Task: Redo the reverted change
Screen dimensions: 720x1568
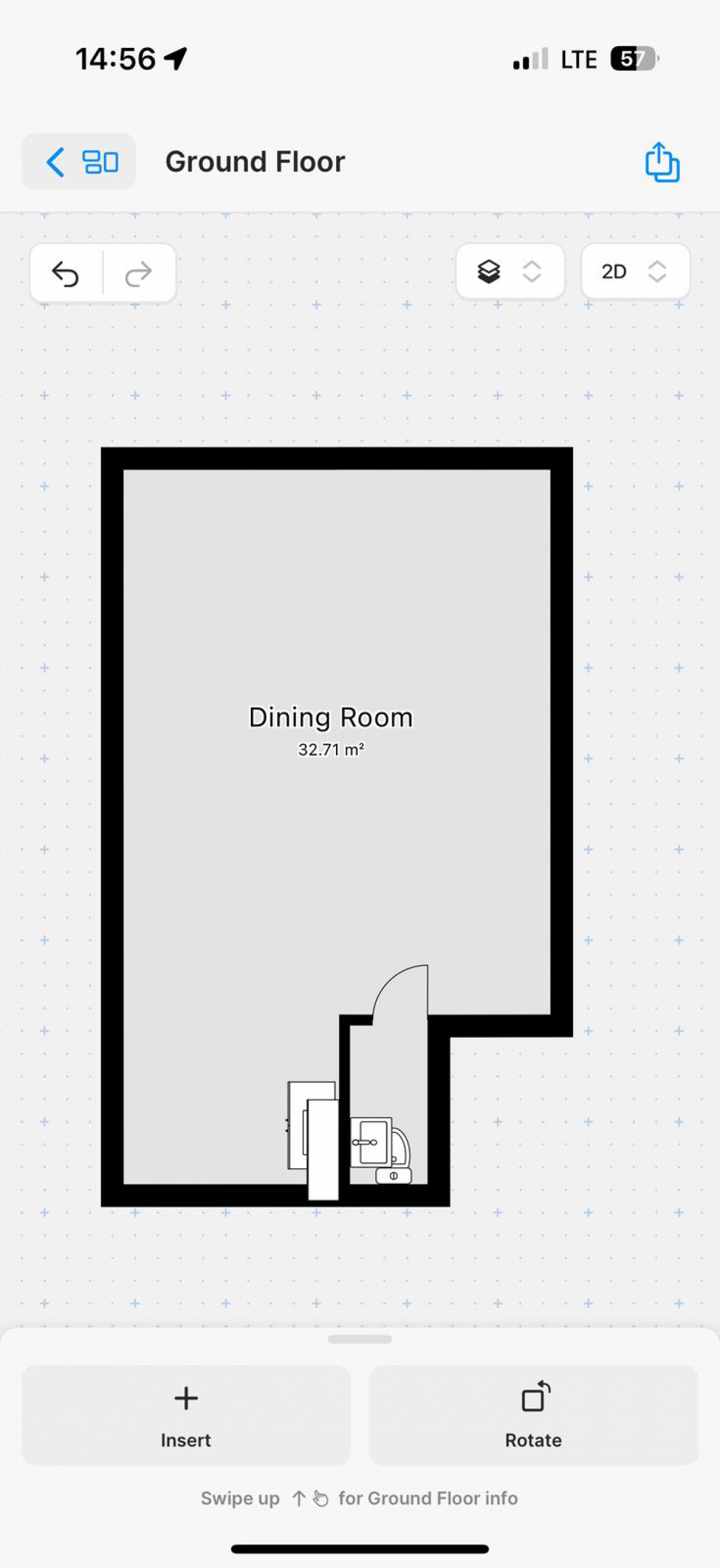Action: [139, 273]
